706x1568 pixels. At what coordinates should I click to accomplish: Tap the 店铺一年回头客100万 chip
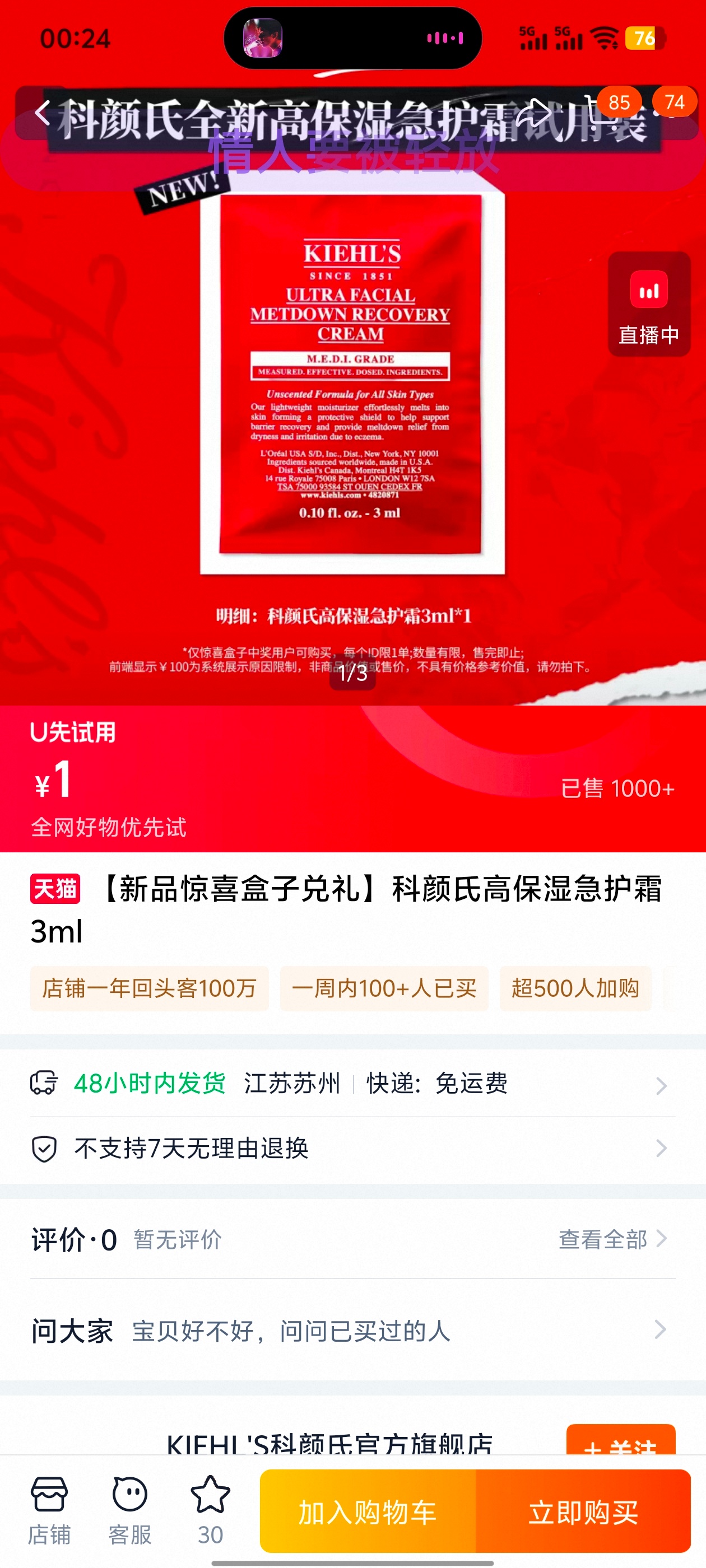click(149, 988)
